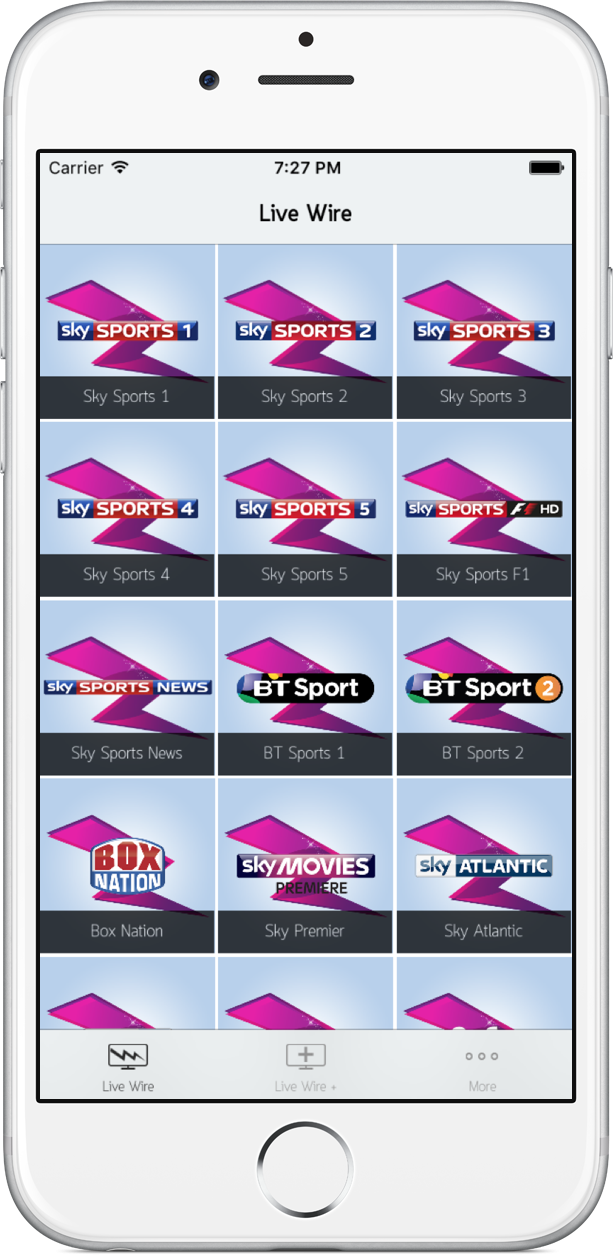This screenshot has height=1255, width=613.
Task: Open the Sky Sports 1 channel
Action: pyautogui.click(x=127, y=332)
